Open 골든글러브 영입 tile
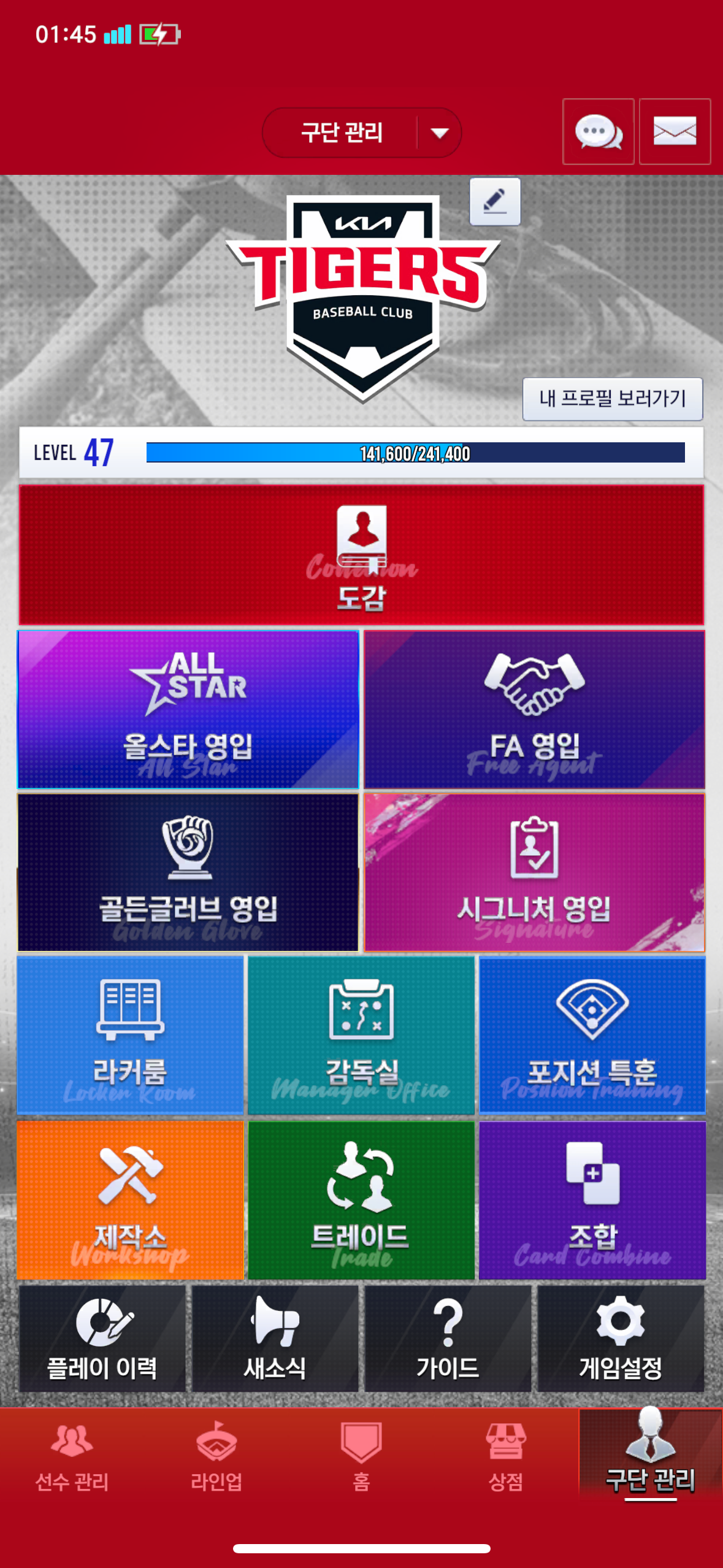 188,872
